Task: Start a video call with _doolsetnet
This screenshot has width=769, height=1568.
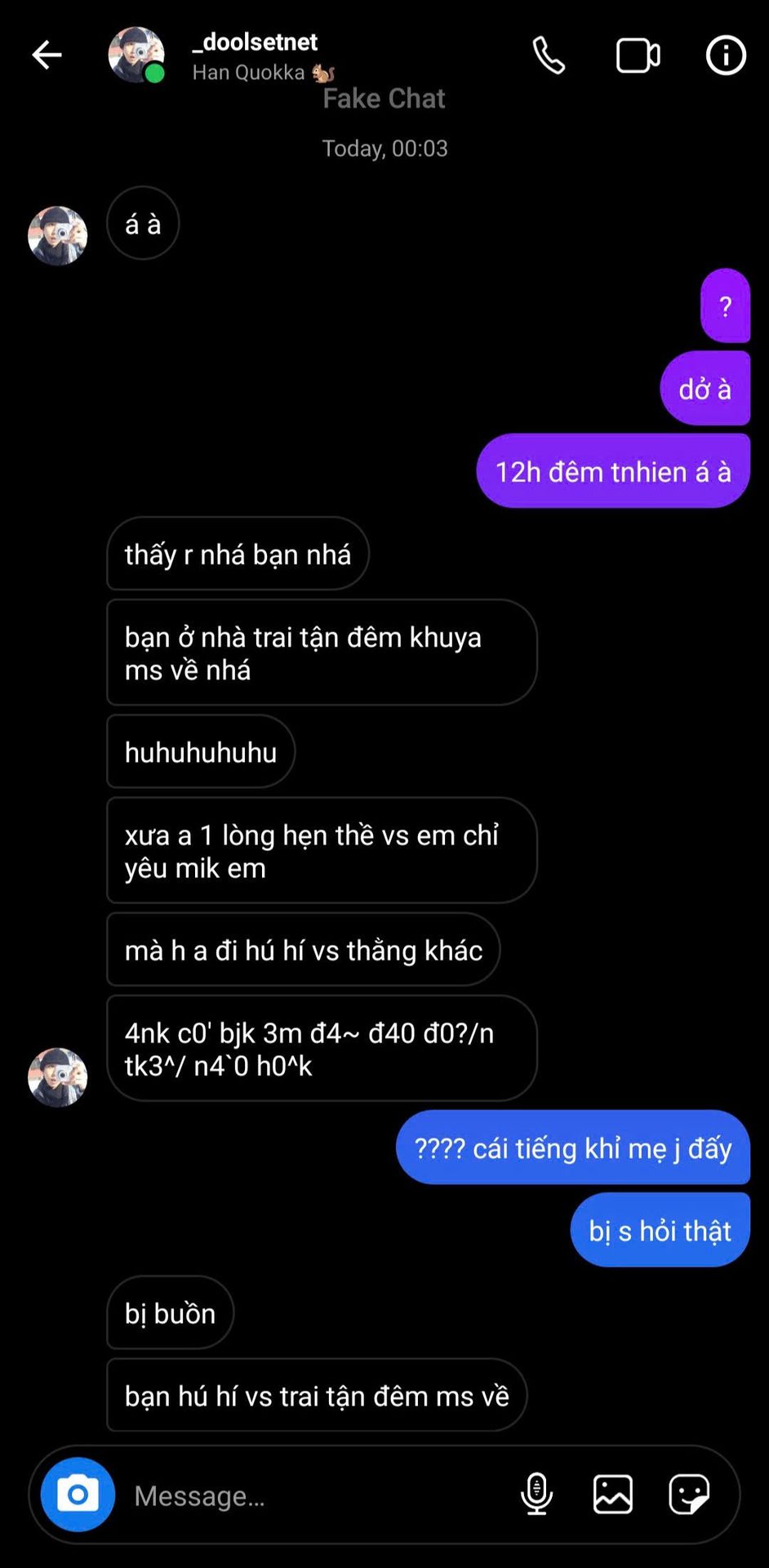Action: [638, 56]
